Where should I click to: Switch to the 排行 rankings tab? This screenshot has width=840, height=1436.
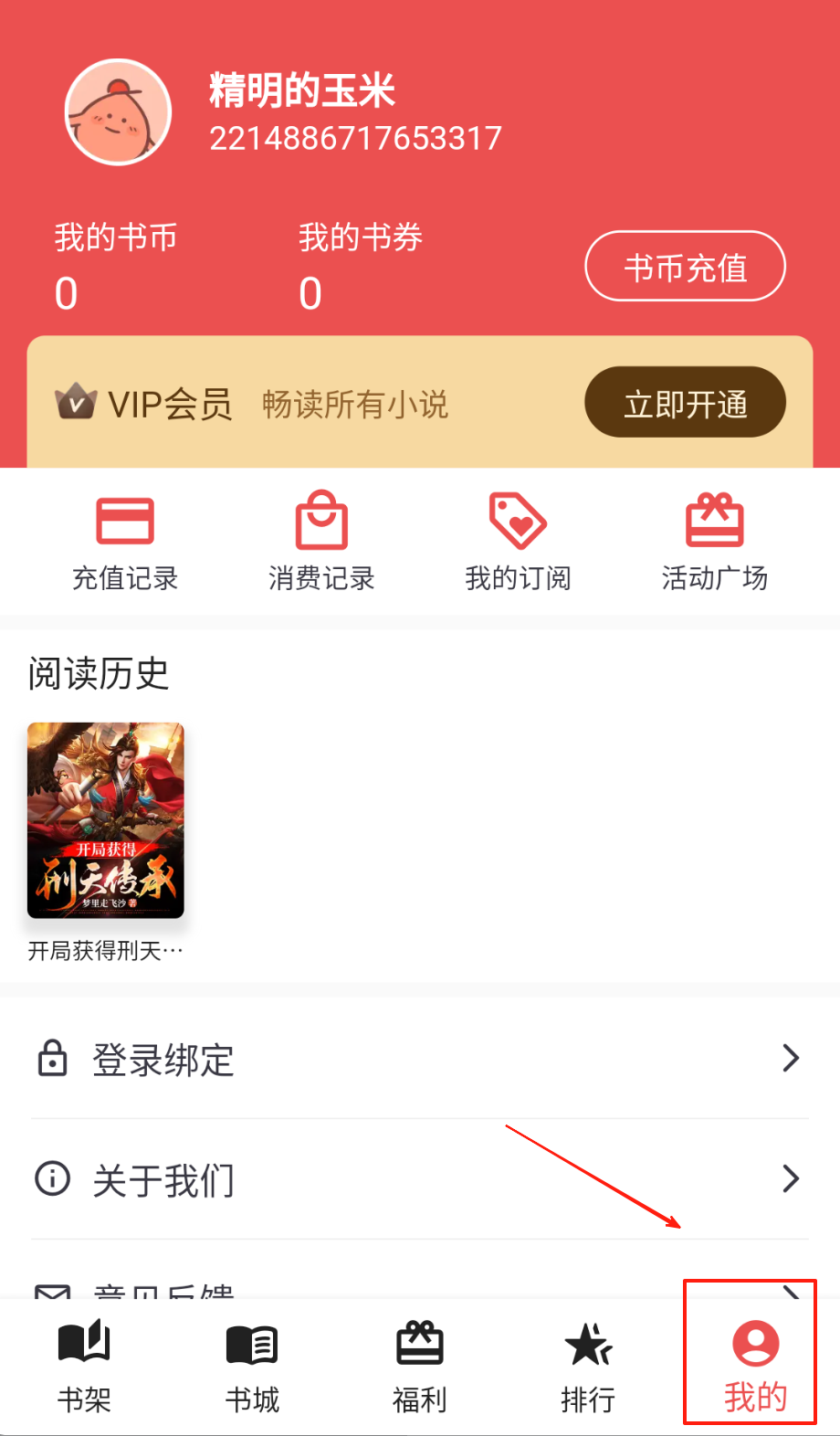tap(588, 1366)
